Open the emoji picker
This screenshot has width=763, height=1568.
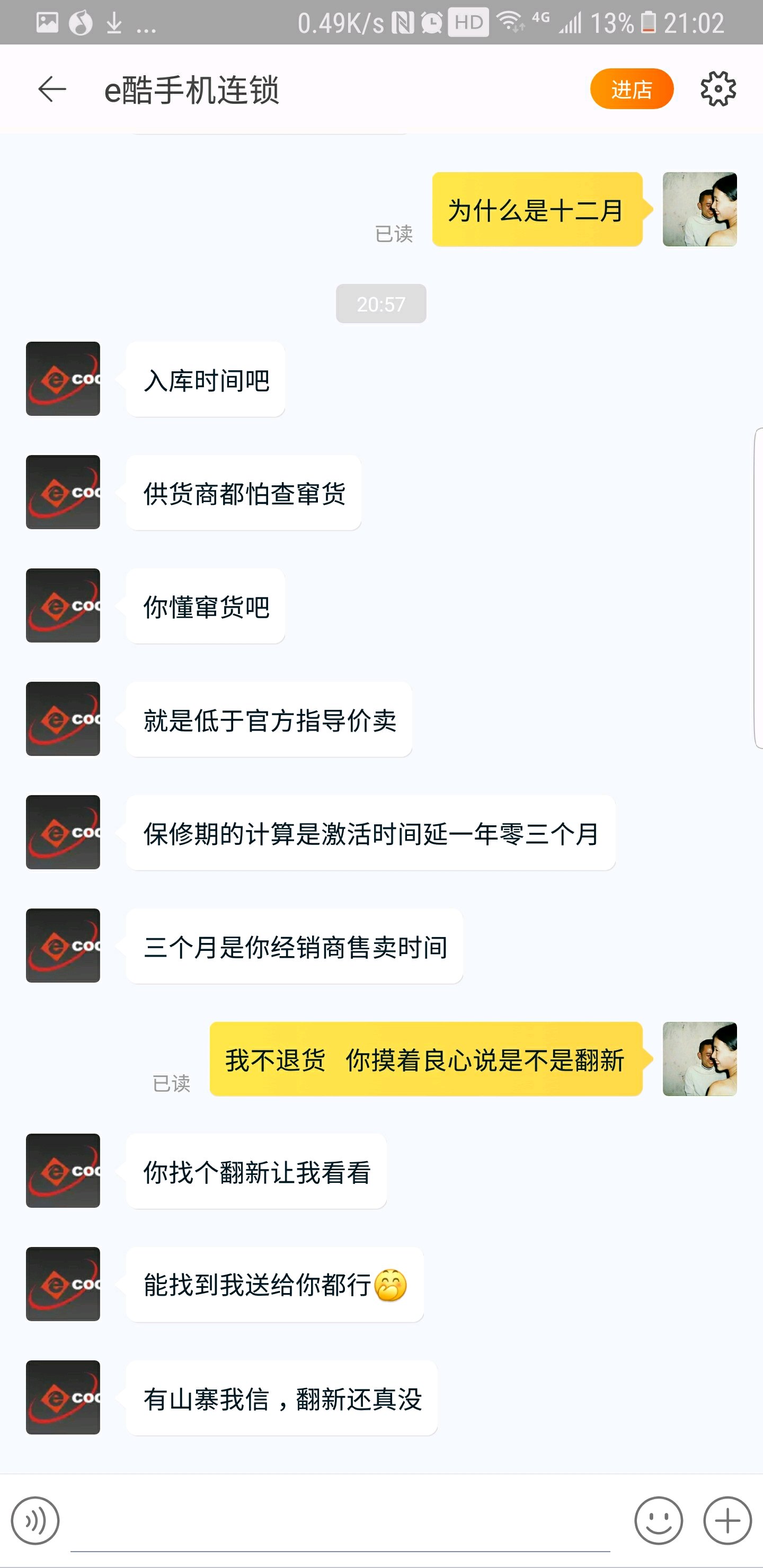click(658, 1520)
